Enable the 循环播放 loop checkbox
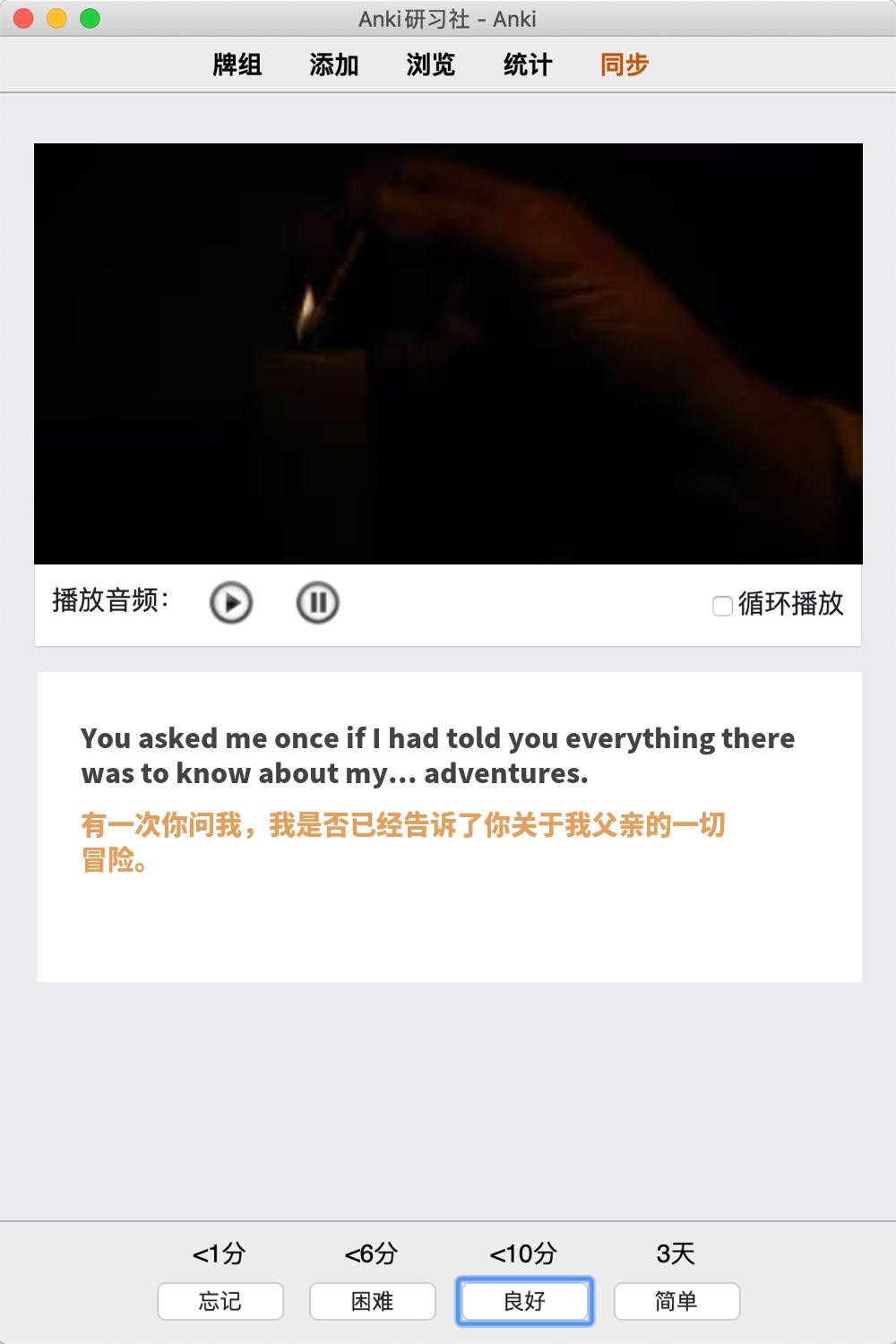This screenshot has width=896, height=1344. [x=722, y=606]
